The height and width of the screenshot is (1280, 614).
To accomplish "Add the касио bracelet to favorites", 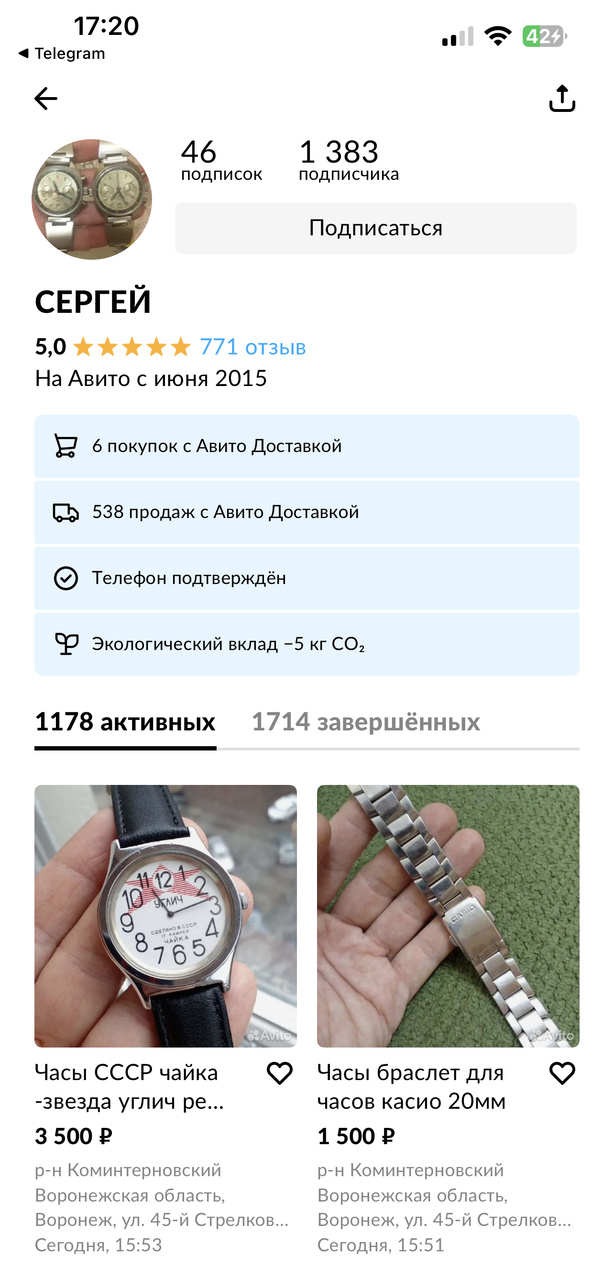I will (563, 1073).
